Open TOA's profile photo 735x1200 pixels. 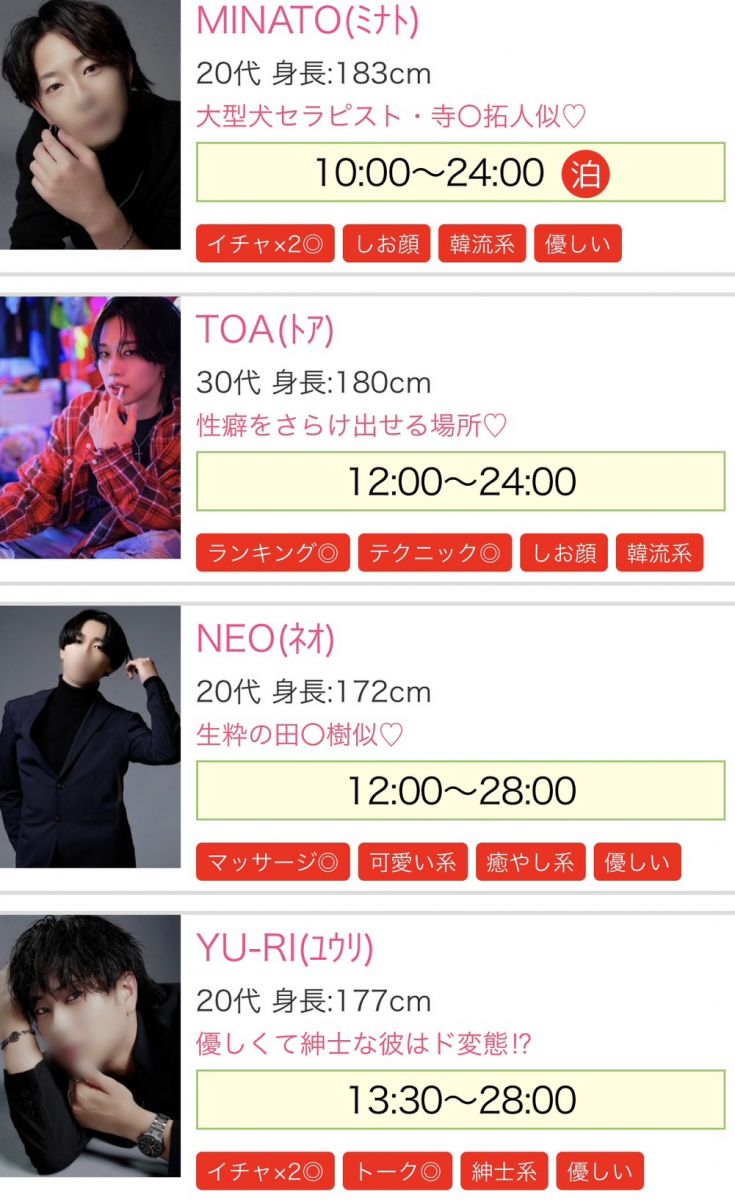click(x=90, y=427)
